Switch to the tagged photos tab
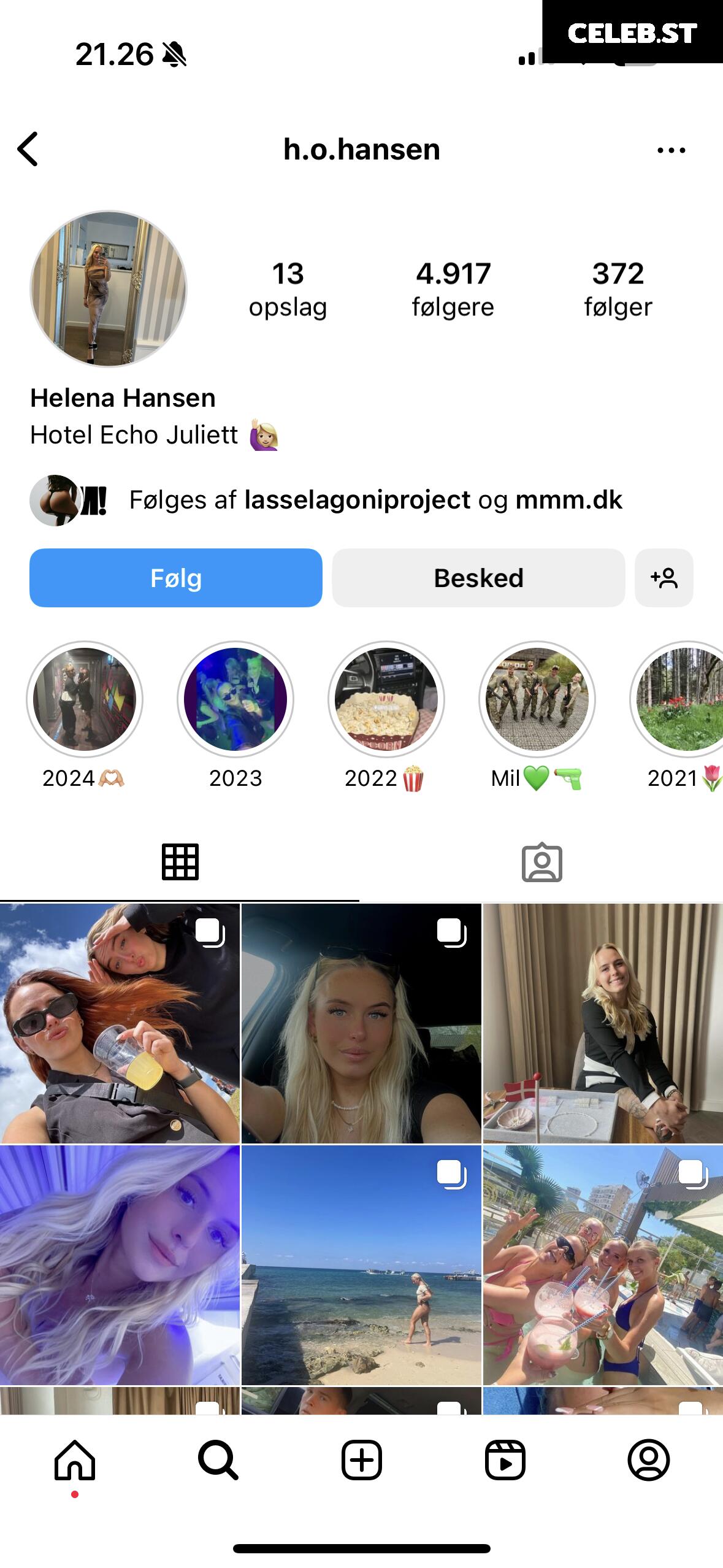This screenshot has height=1568, width=723. coord(542,863)
